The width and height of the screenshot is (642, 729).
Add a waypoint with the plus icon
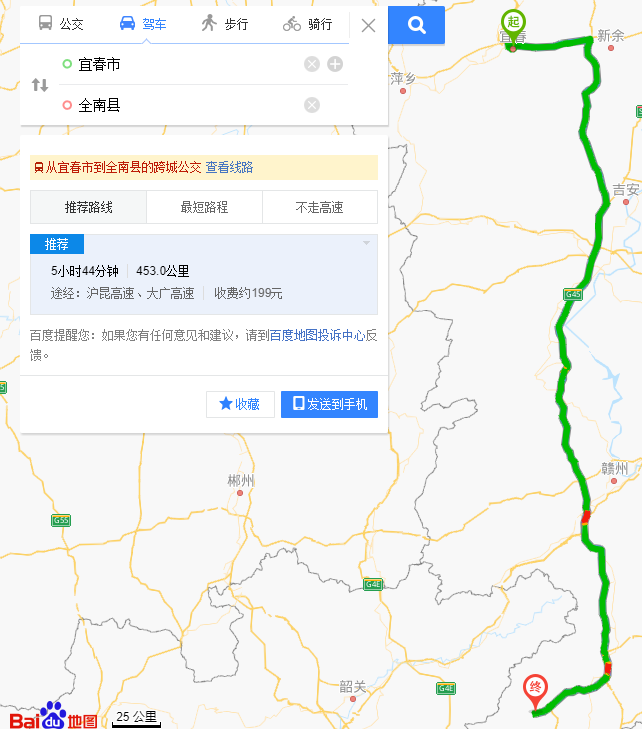coord(335,64)
